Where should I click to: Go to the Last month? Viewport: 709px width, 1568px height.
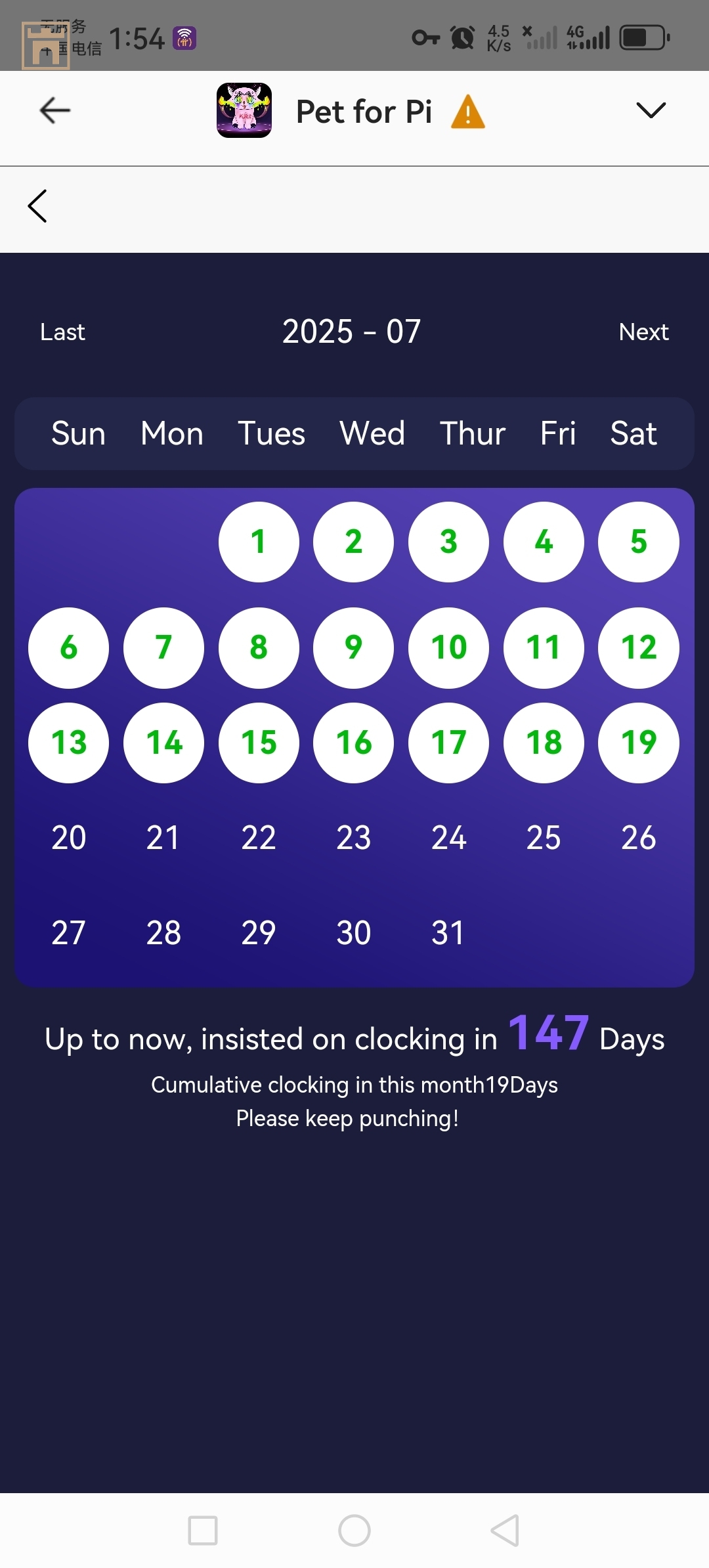click(62, 332)
